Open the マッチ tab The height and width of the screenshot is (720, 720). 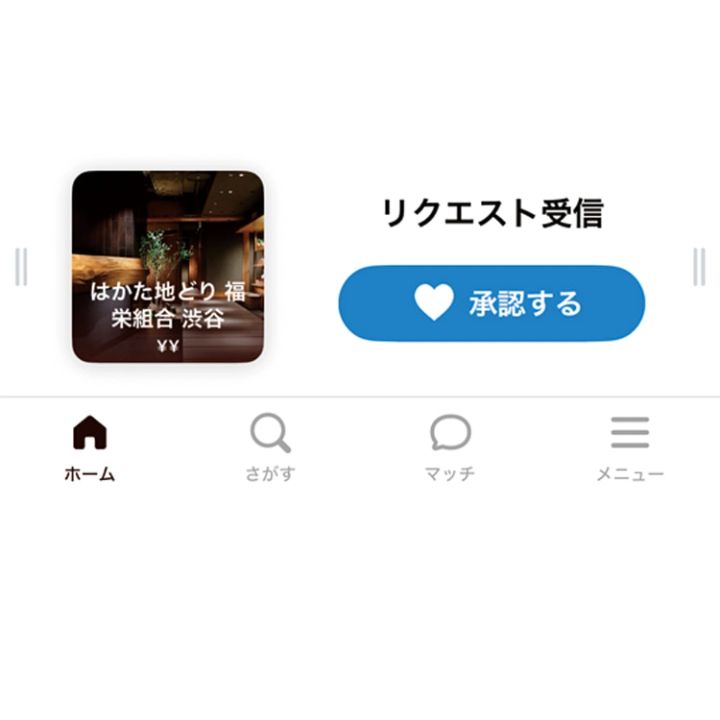pyautogui.click(x=450, y=448)
